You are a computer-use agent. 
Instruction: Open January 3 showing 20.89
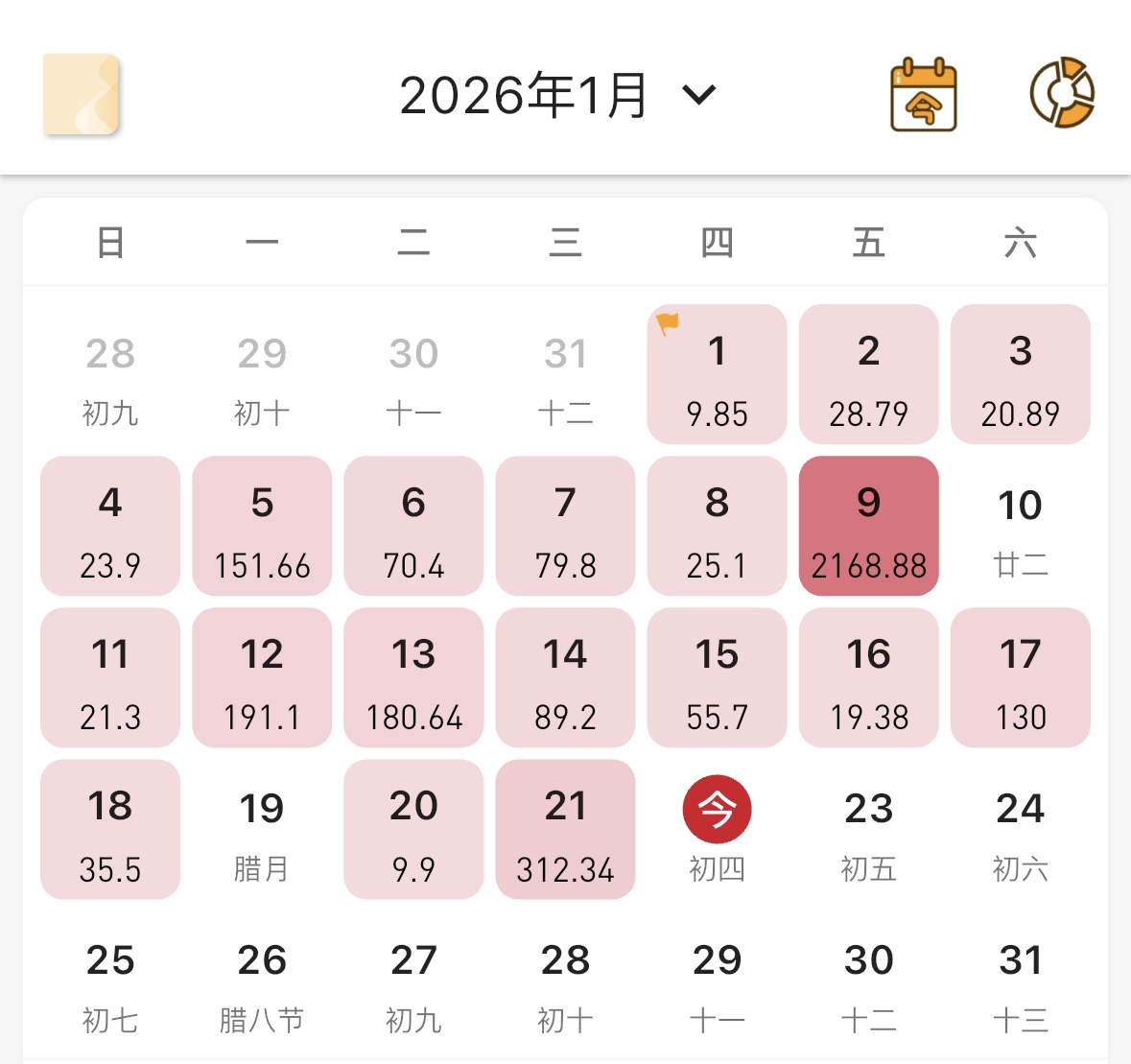coord(1020,374)
